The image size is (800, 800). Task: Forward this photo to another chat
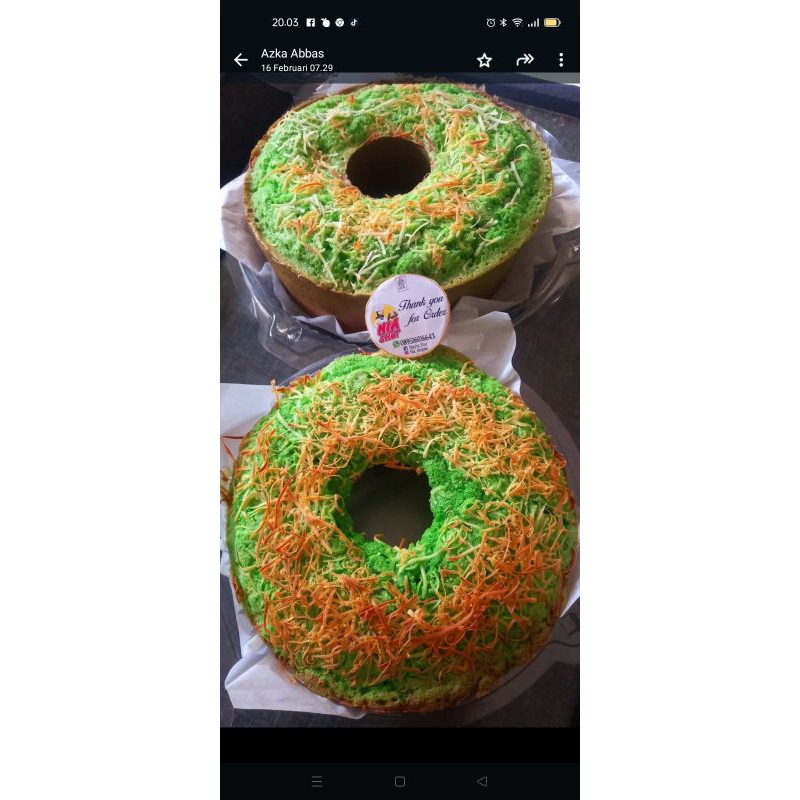525,60
